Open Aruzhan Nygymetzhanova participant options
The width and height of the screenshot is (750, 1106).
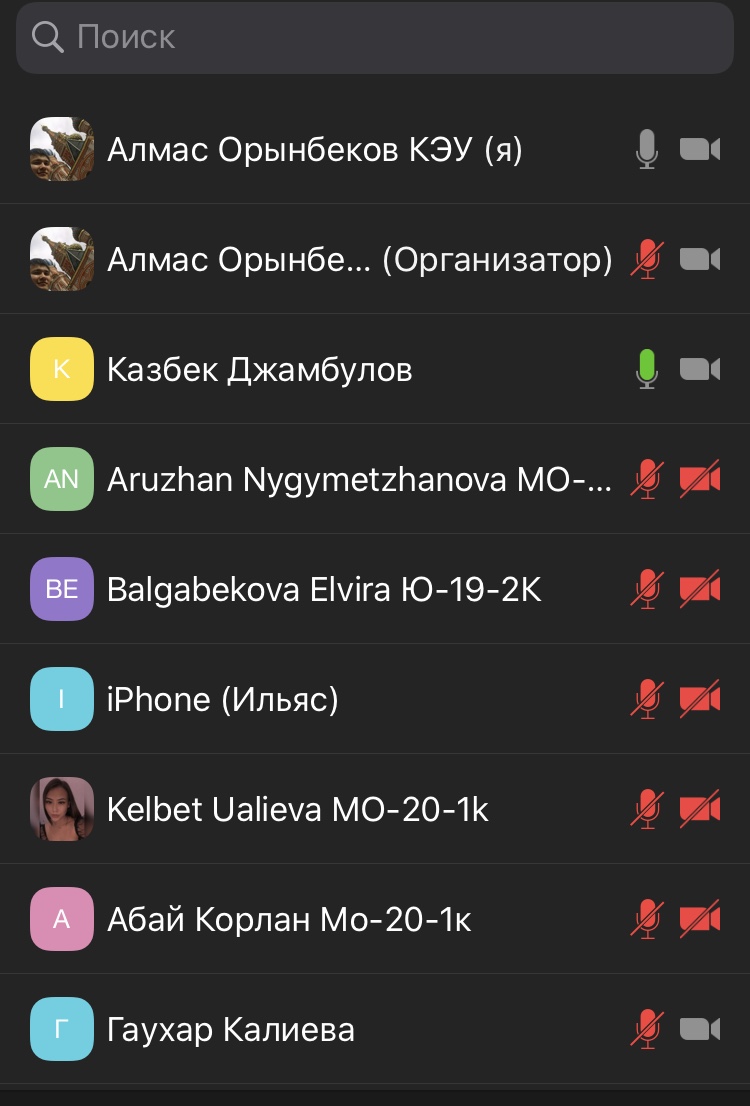(360, 480)
